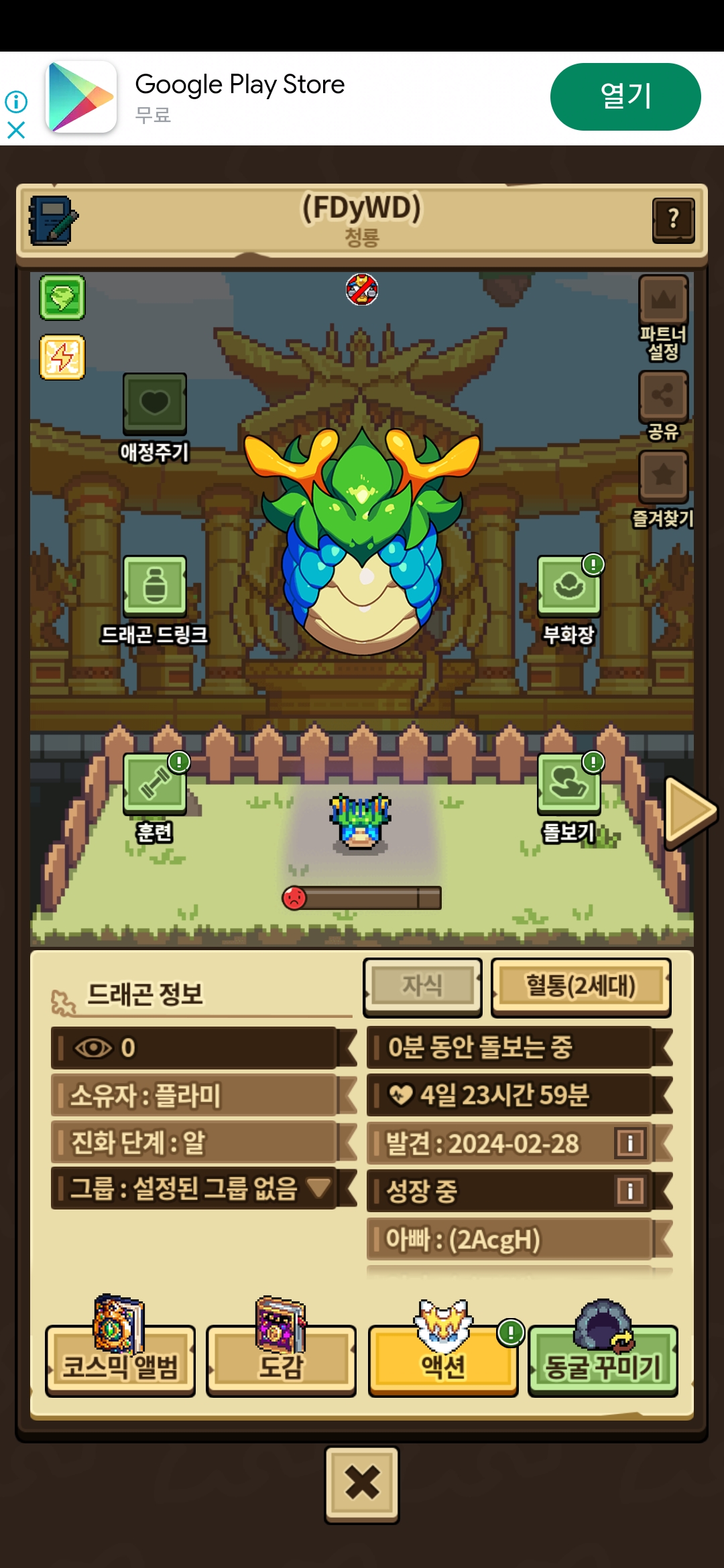Tap the lightning bolt icon
The image size is (724, 1568).
[x=62, y=357]
